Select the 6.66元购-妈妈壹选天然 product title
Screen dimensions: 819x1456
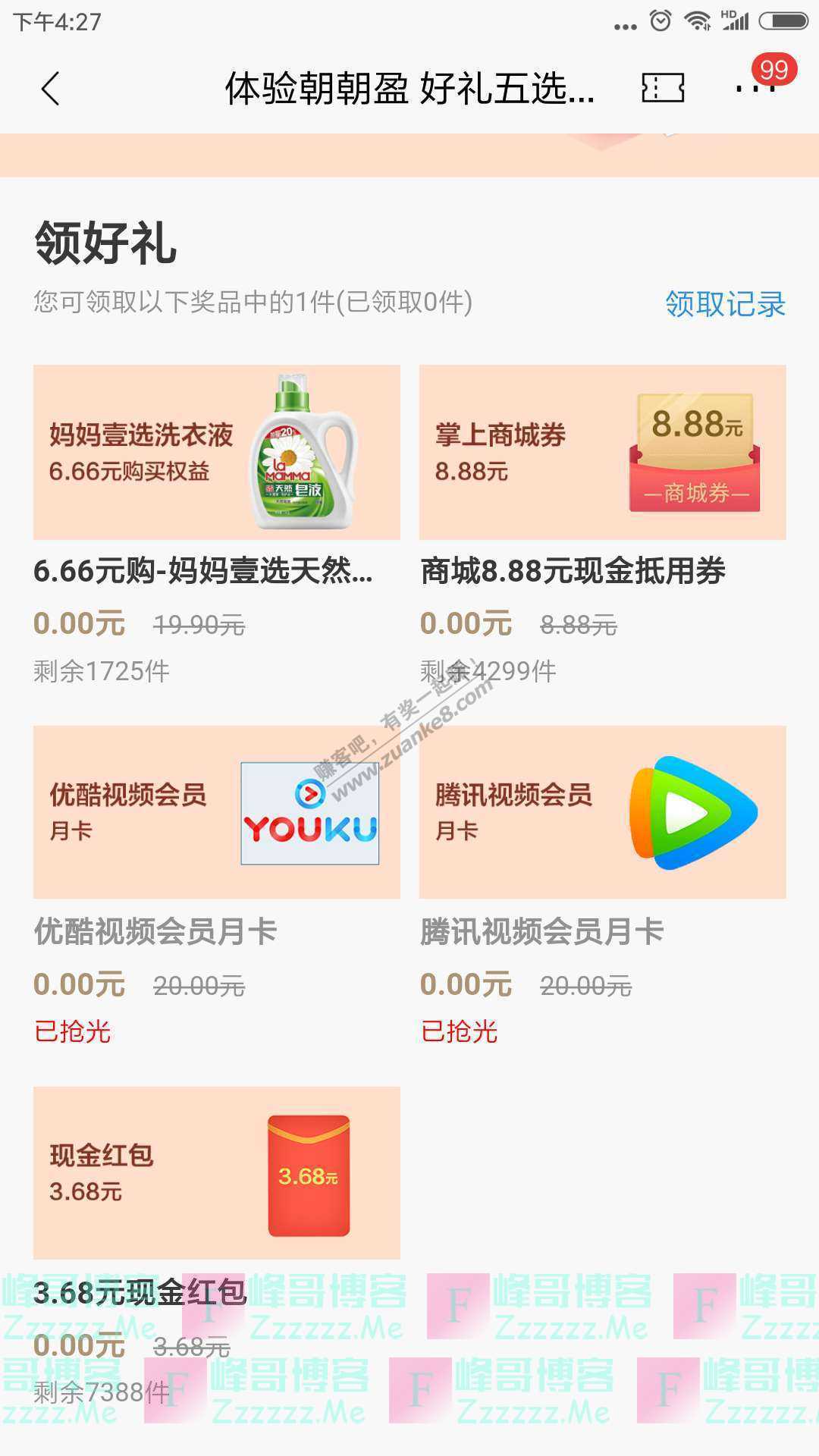(x=205, y=574)
